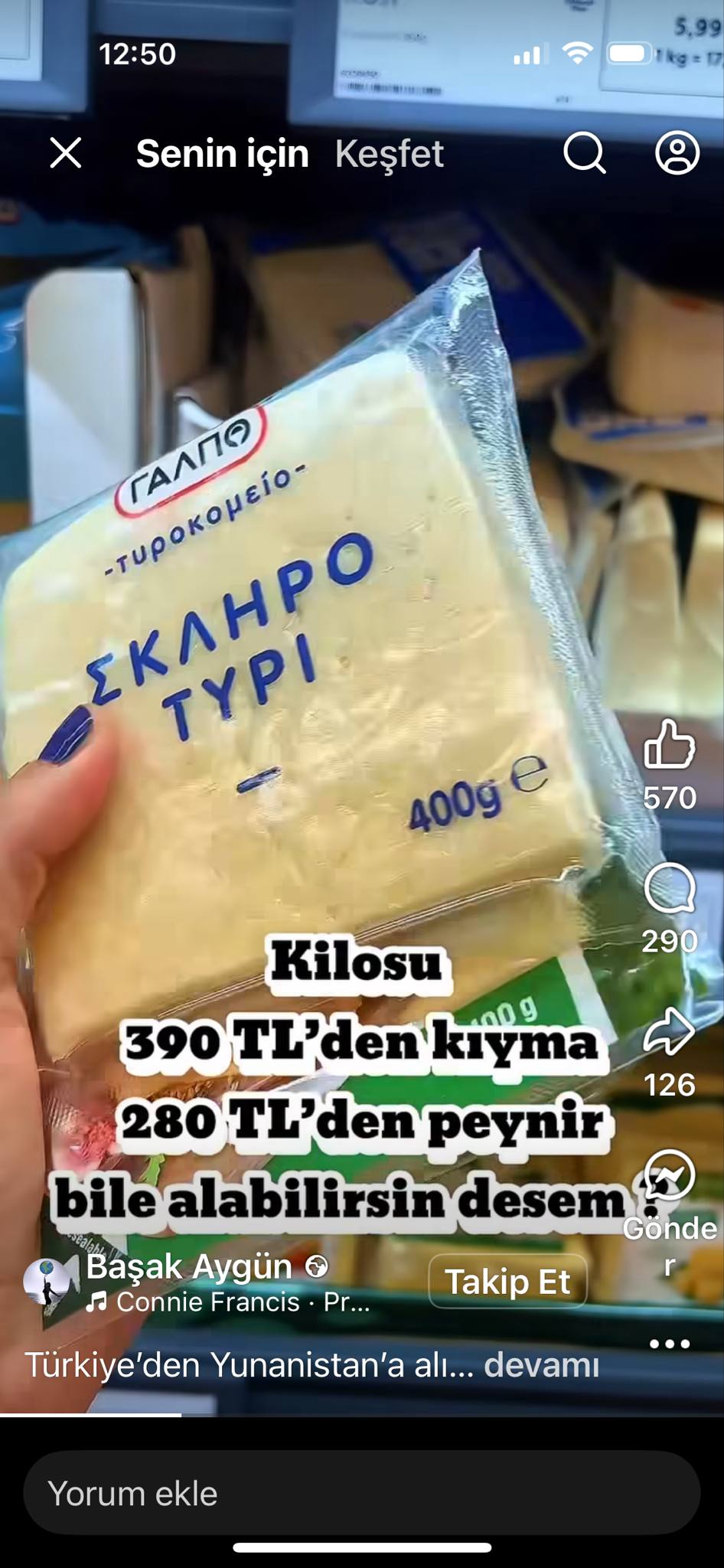Send the reel via Messenger (Gönder)
This screenshot has height=1568, width=724.
[670, 1175]
